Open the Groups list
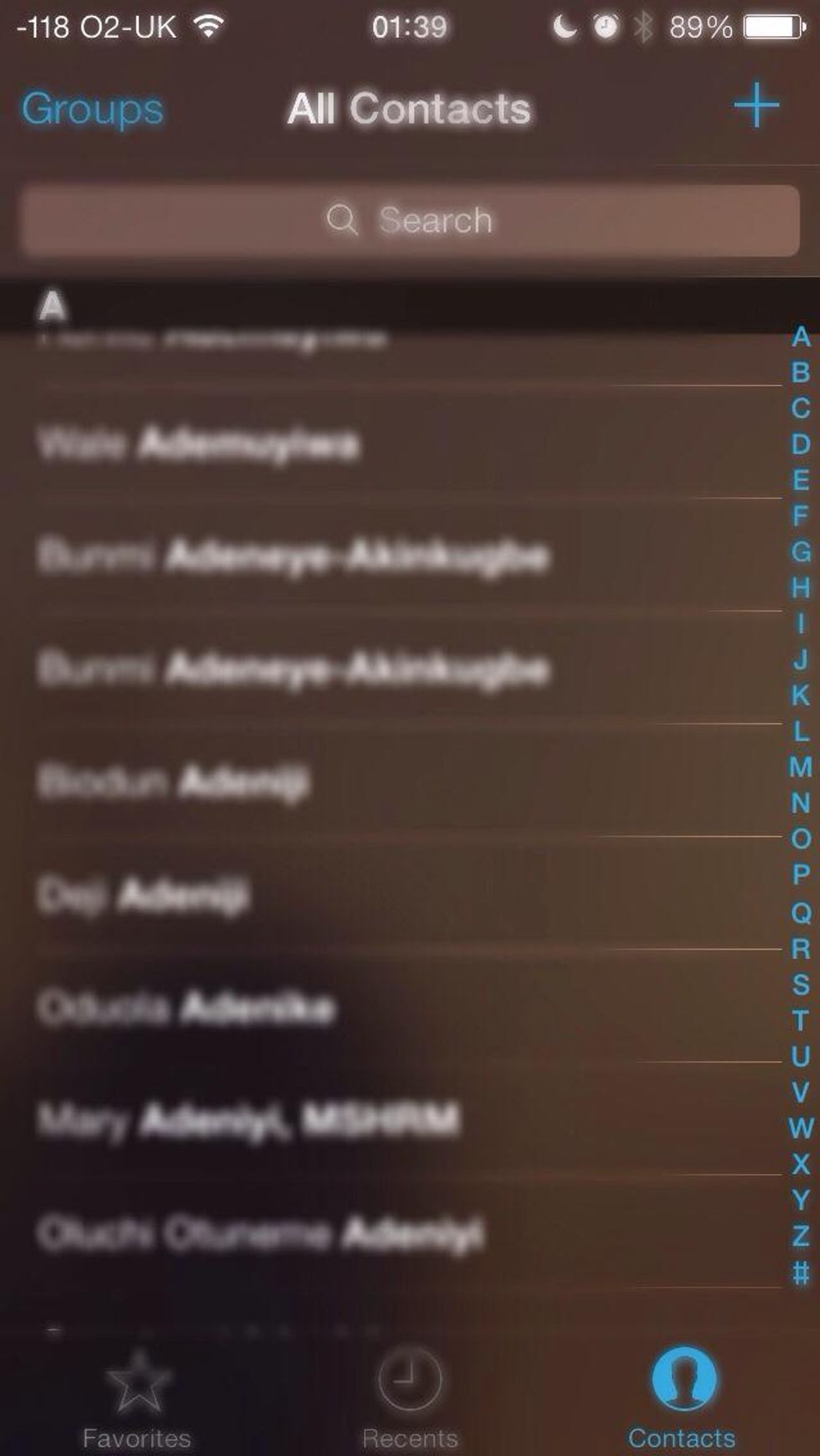Image resolution: width=820 pixels, height=1456 pixels. [x=92, y=109]
